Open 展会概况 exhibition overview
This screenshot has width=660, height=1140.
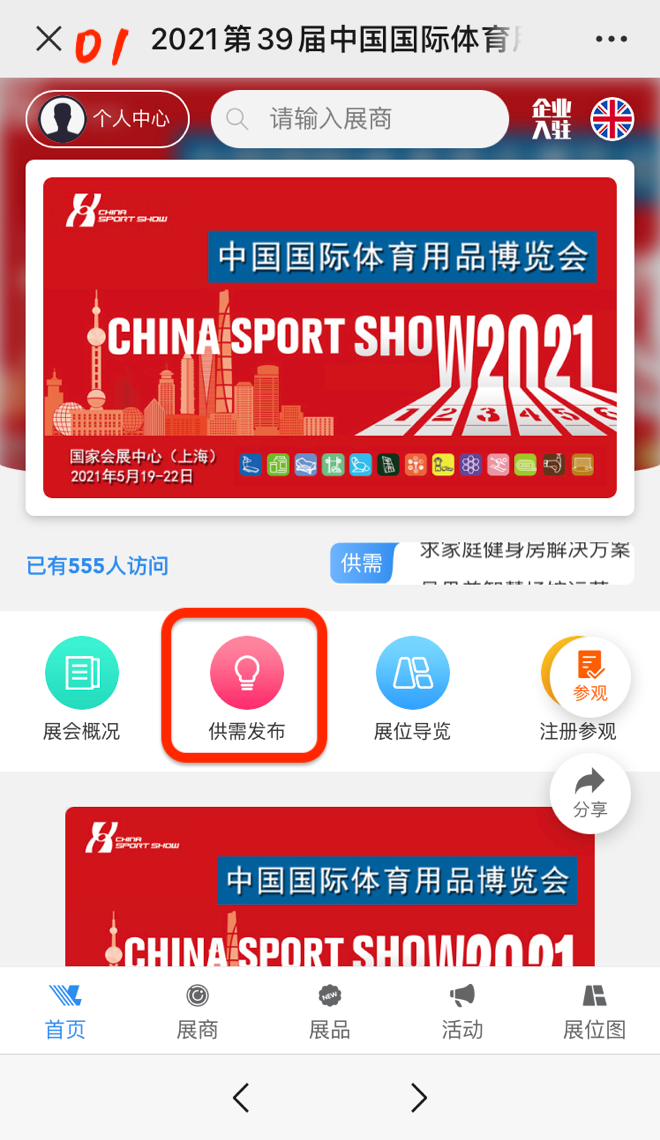(81, 690)
